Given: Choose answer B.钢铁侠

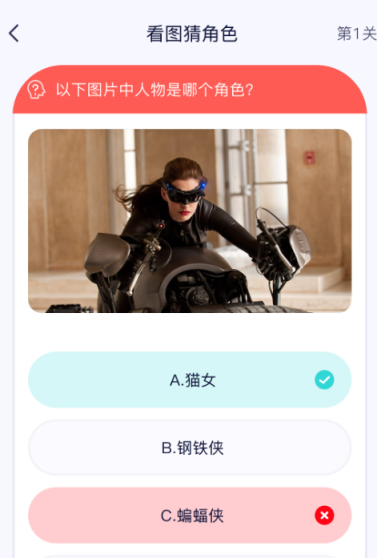Looking at the screenshot, I should tap(190, 447).
